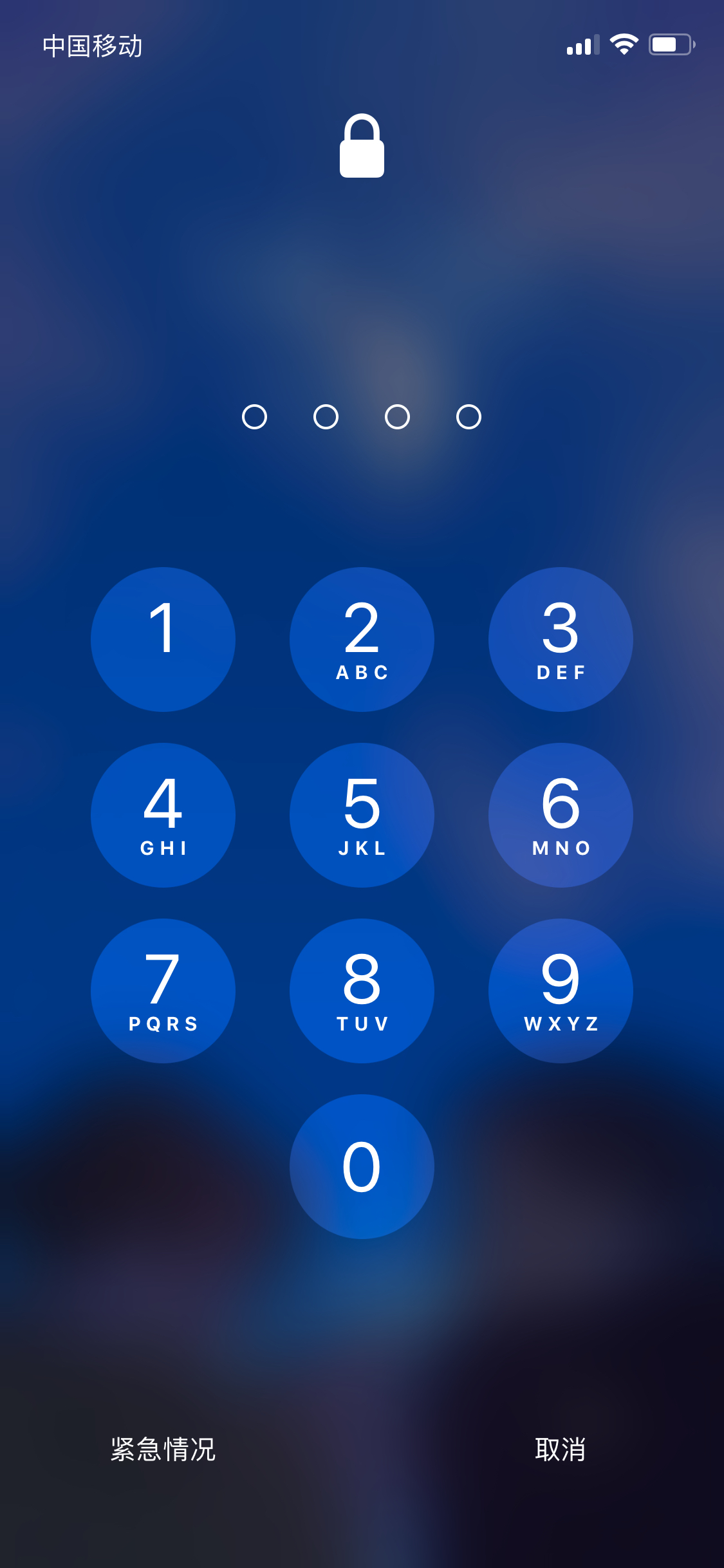Image resolution: width=724 pixels, height=1568 pixels.
Task: Hit the 3 DEF key
Action: 561,639
